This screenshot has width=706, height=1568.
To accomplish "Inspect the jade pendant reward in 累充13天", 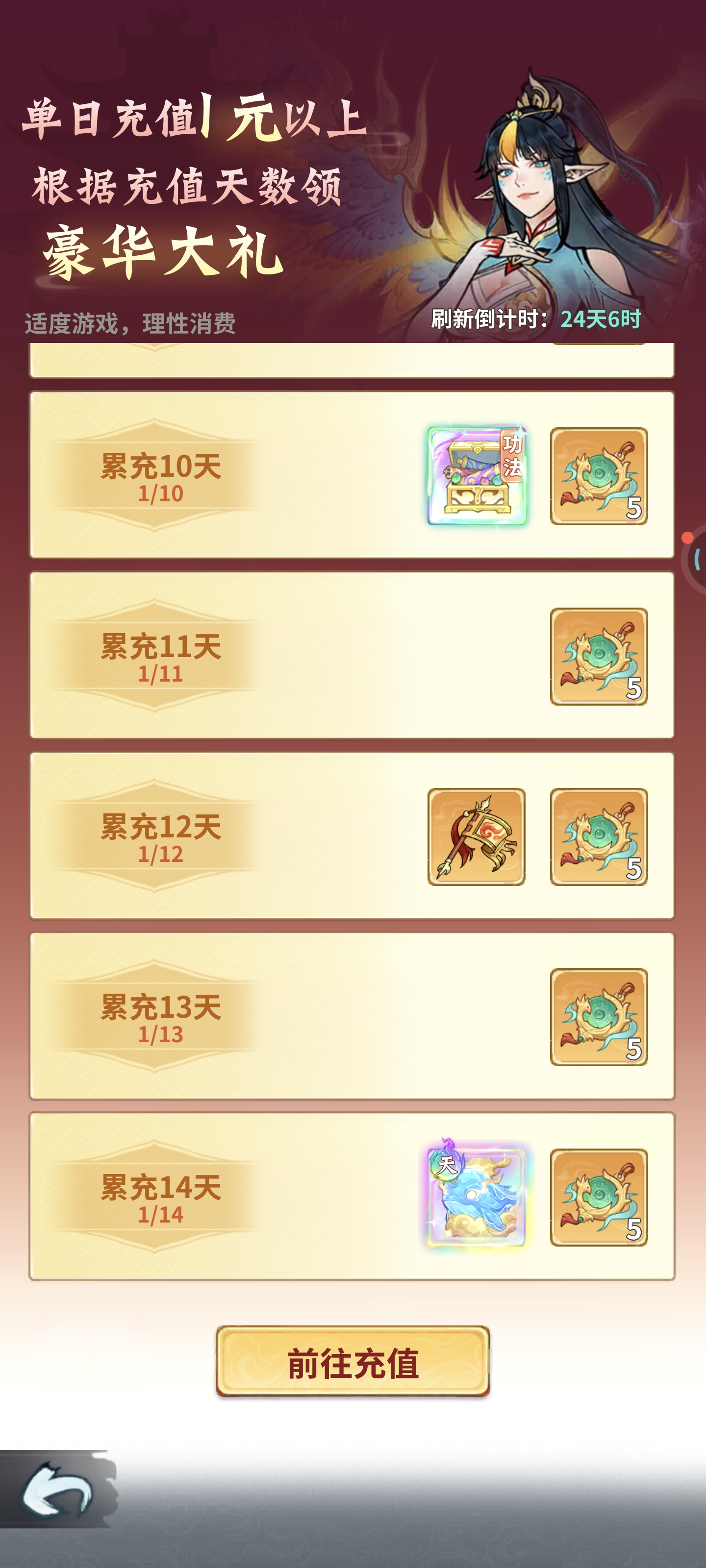I will tap(599, 1017).
